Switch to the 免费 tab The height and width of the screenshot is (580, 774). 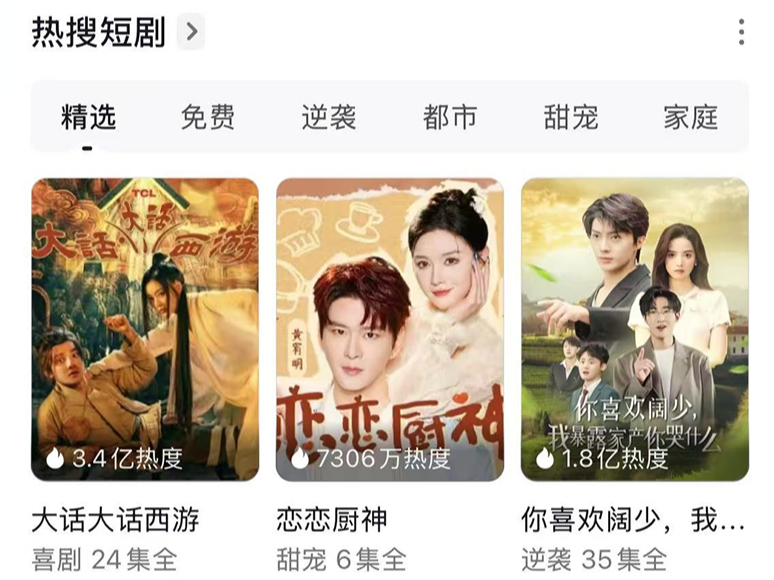click(x=208, y=117)
